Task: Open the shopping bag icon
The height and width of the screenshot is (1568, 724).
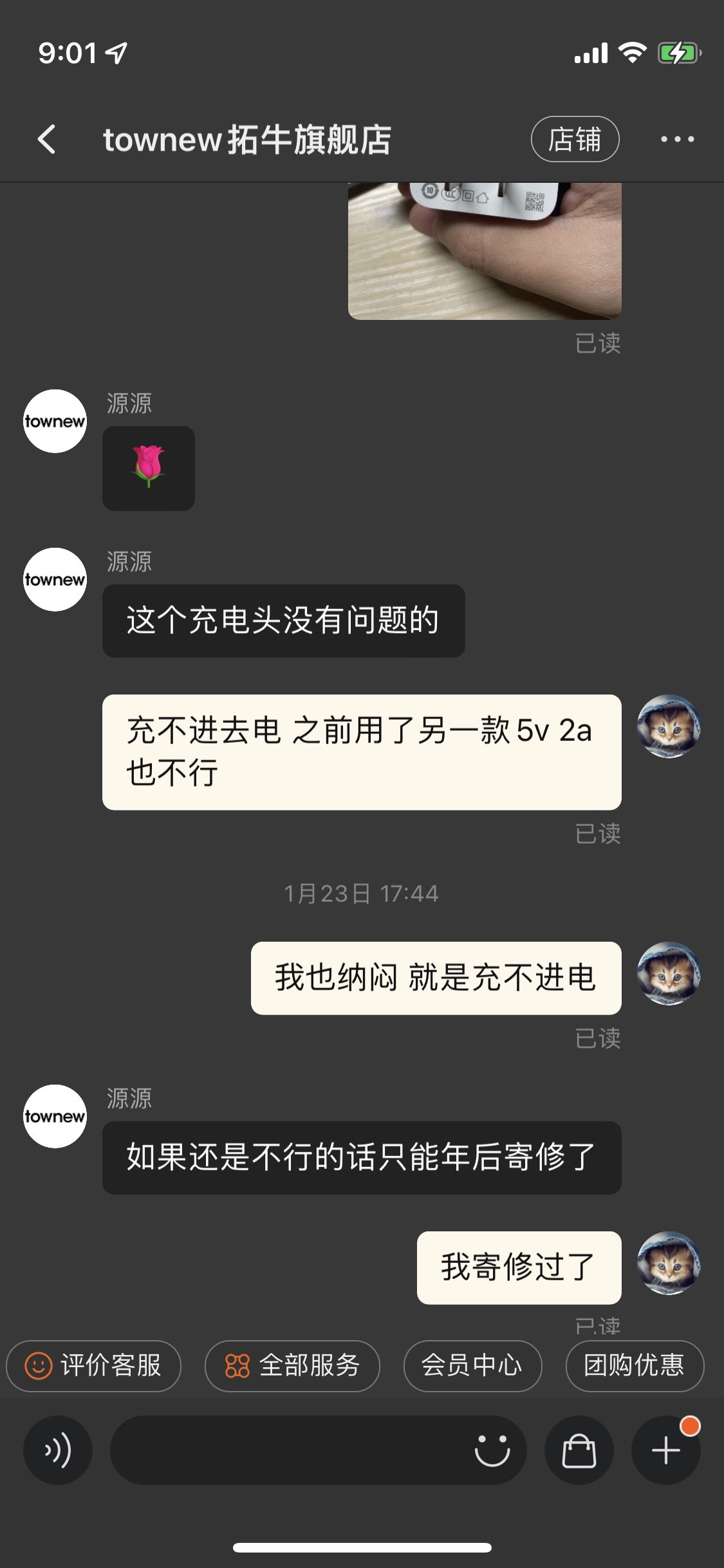Action: (x=579, y=1450)
